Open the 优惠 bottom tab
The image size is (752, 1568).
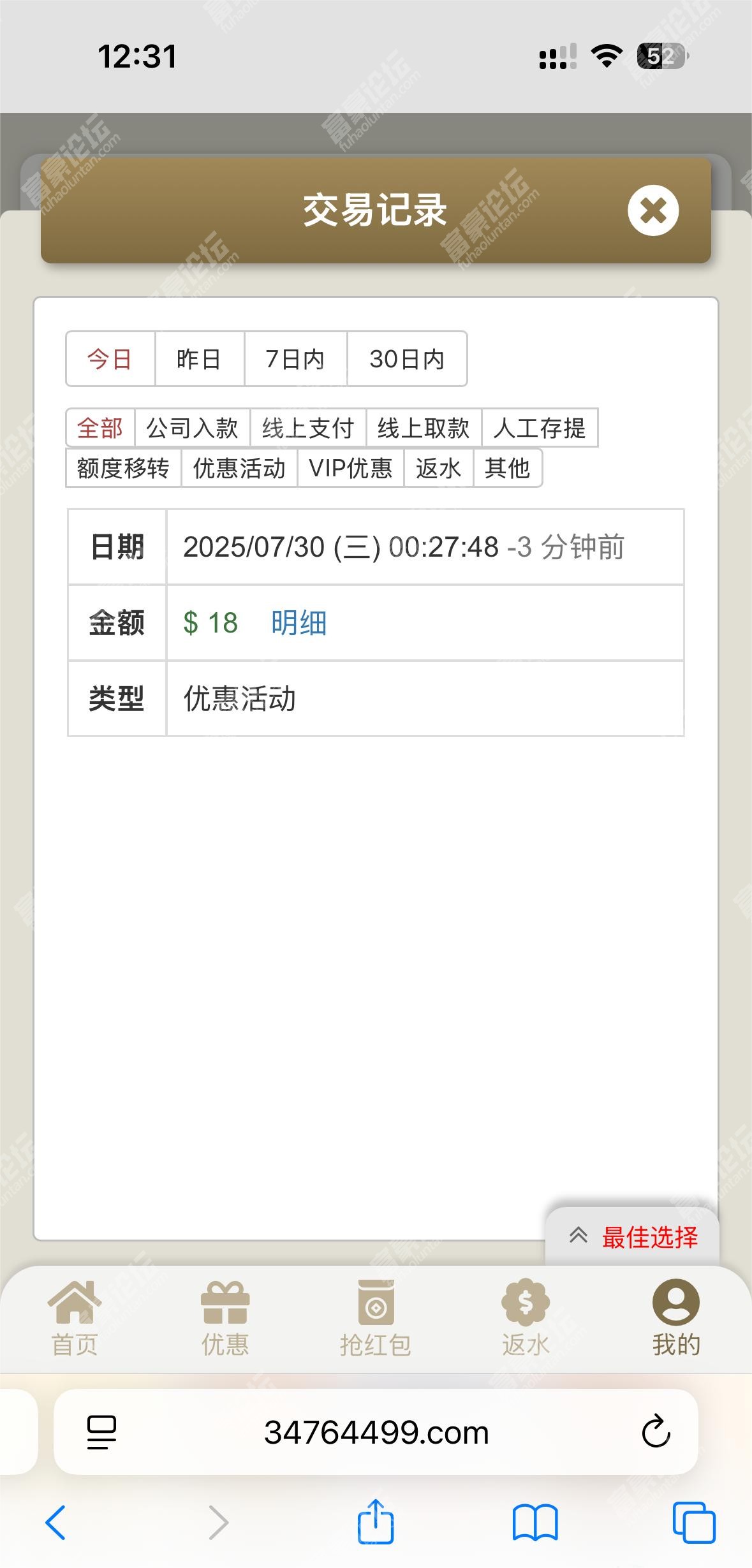(225, 1319)
